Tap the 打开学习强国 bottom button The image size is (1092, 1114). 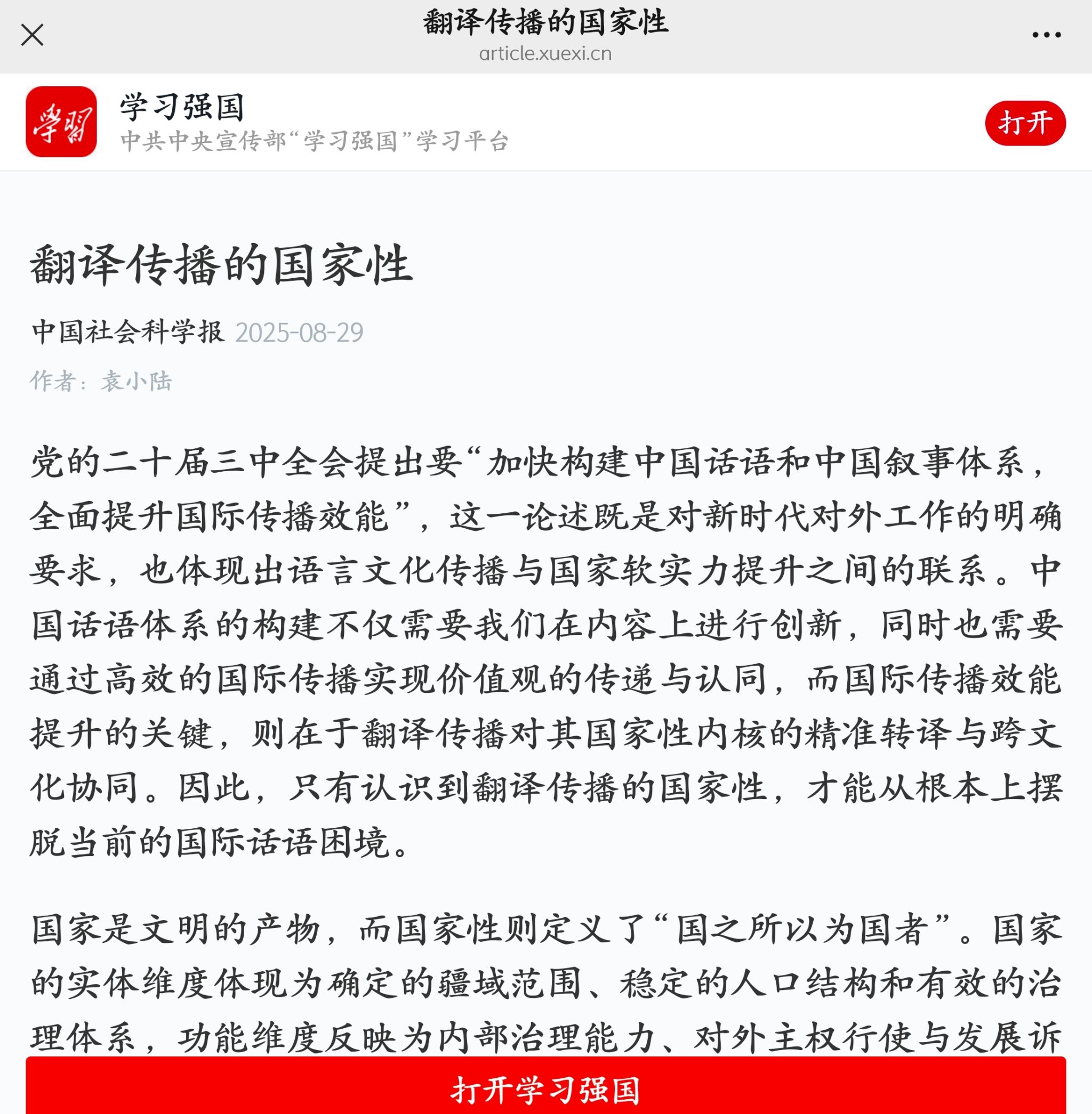545,1088
